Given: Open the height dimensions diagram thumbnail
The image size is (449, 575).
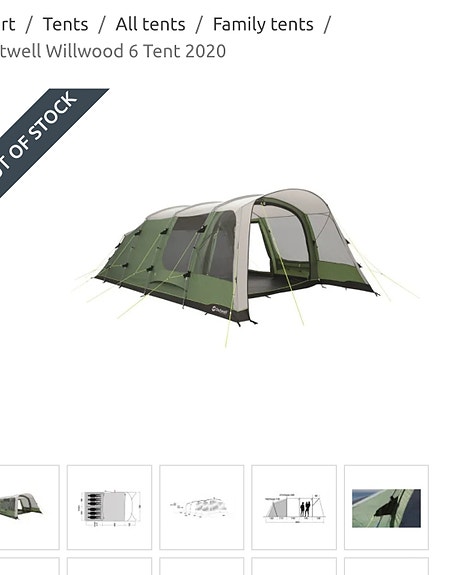Looking at the screenshot, I should (x=294, y=508).
